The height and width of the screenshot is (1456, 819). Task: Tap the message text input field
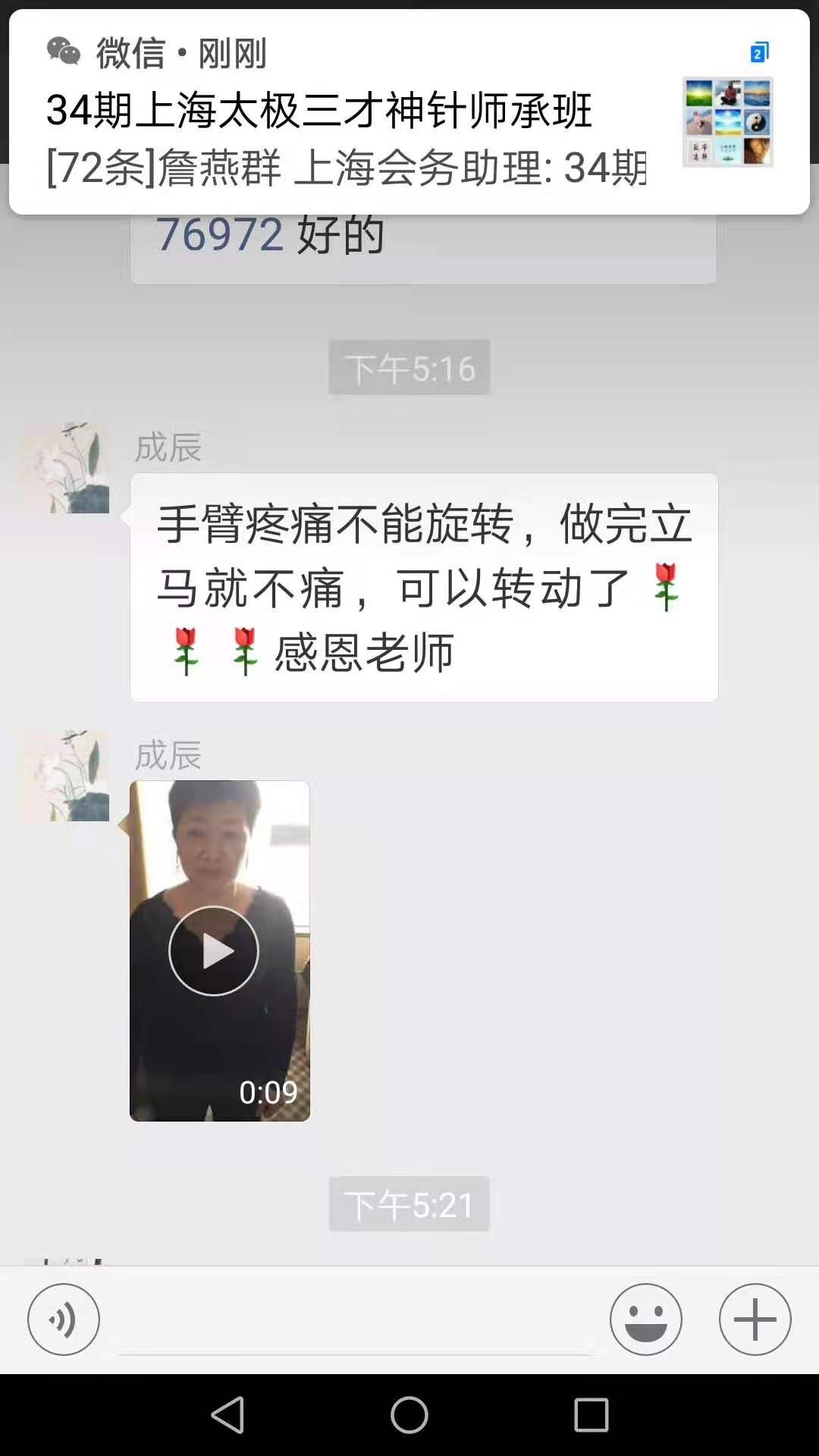pos(356,1319)
